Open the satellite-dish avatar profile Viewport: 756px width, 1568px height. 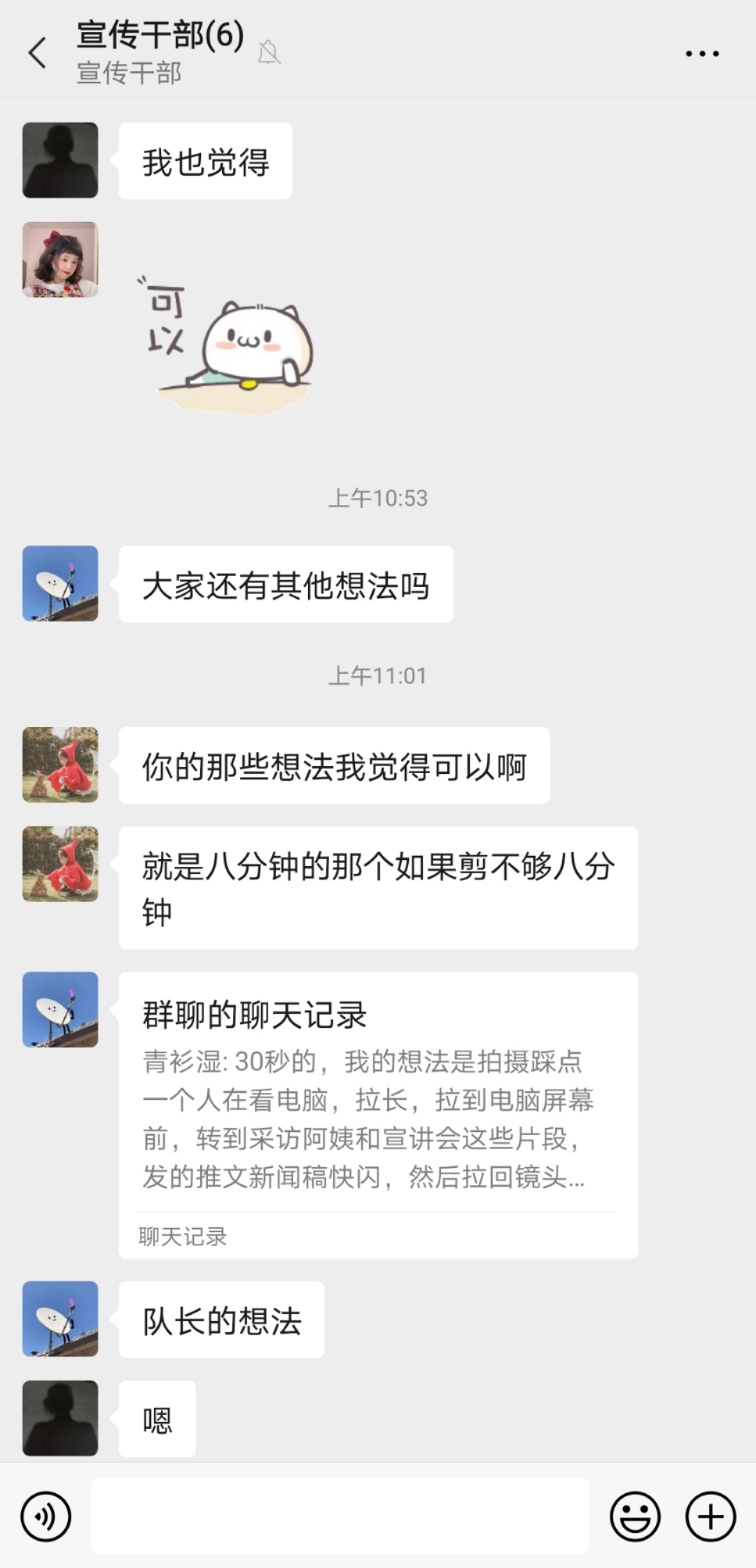coord(59,584)
